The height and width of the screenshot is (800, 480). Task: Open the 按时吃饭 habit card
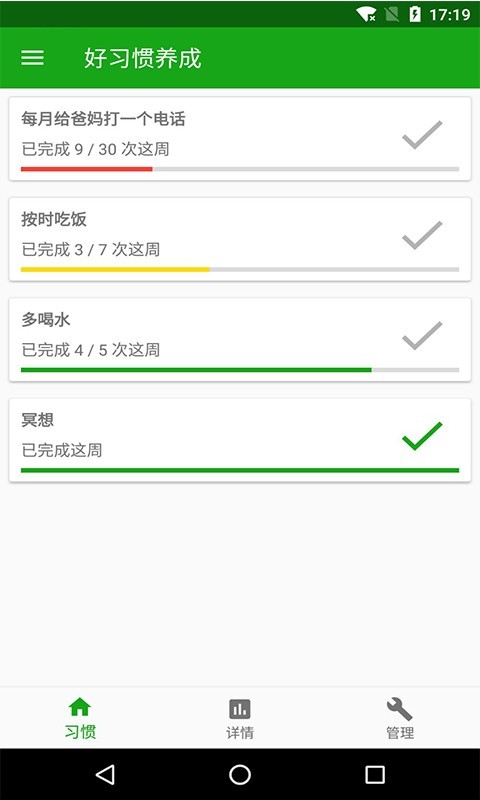[240, 239]
